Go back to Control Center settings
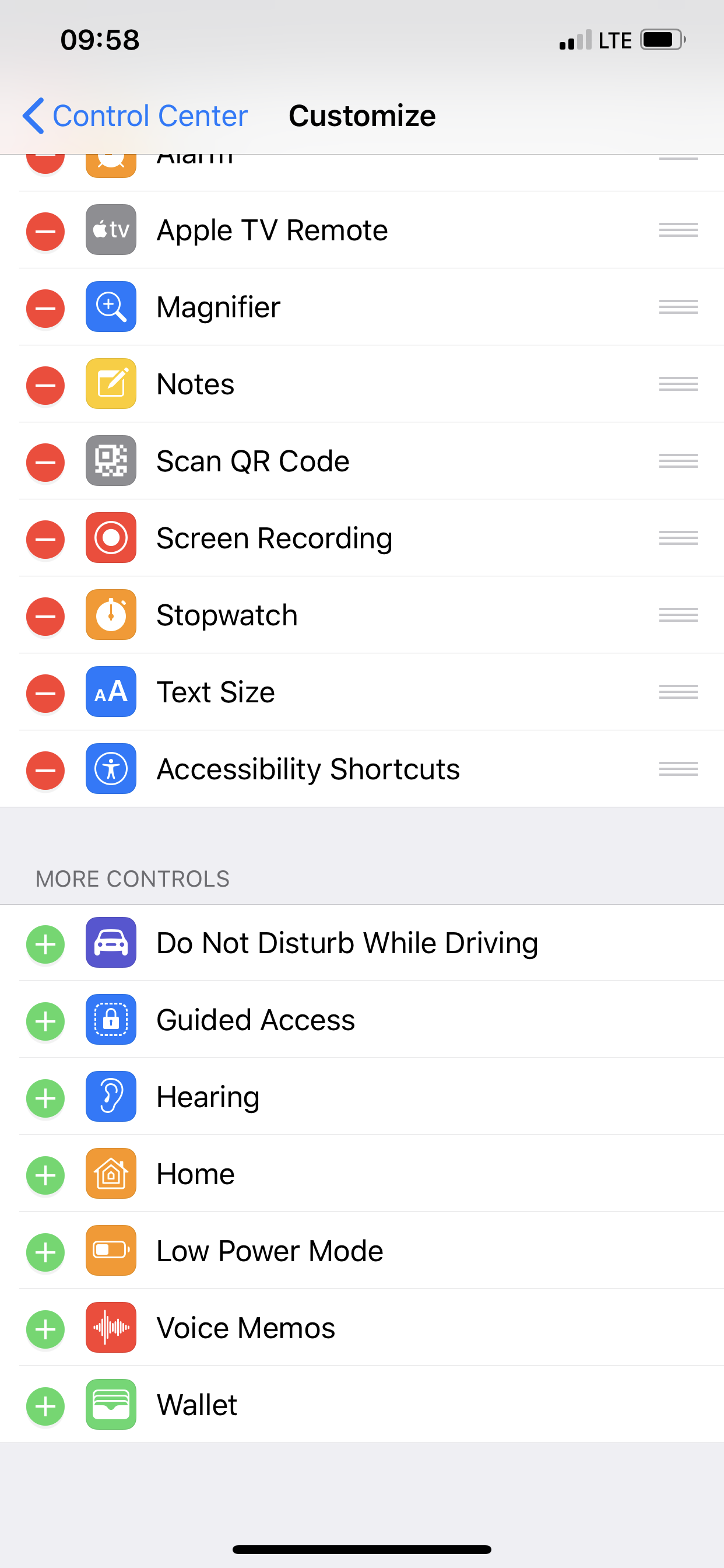The width and height of the screenshot is (724, 1568). [135, 116]
